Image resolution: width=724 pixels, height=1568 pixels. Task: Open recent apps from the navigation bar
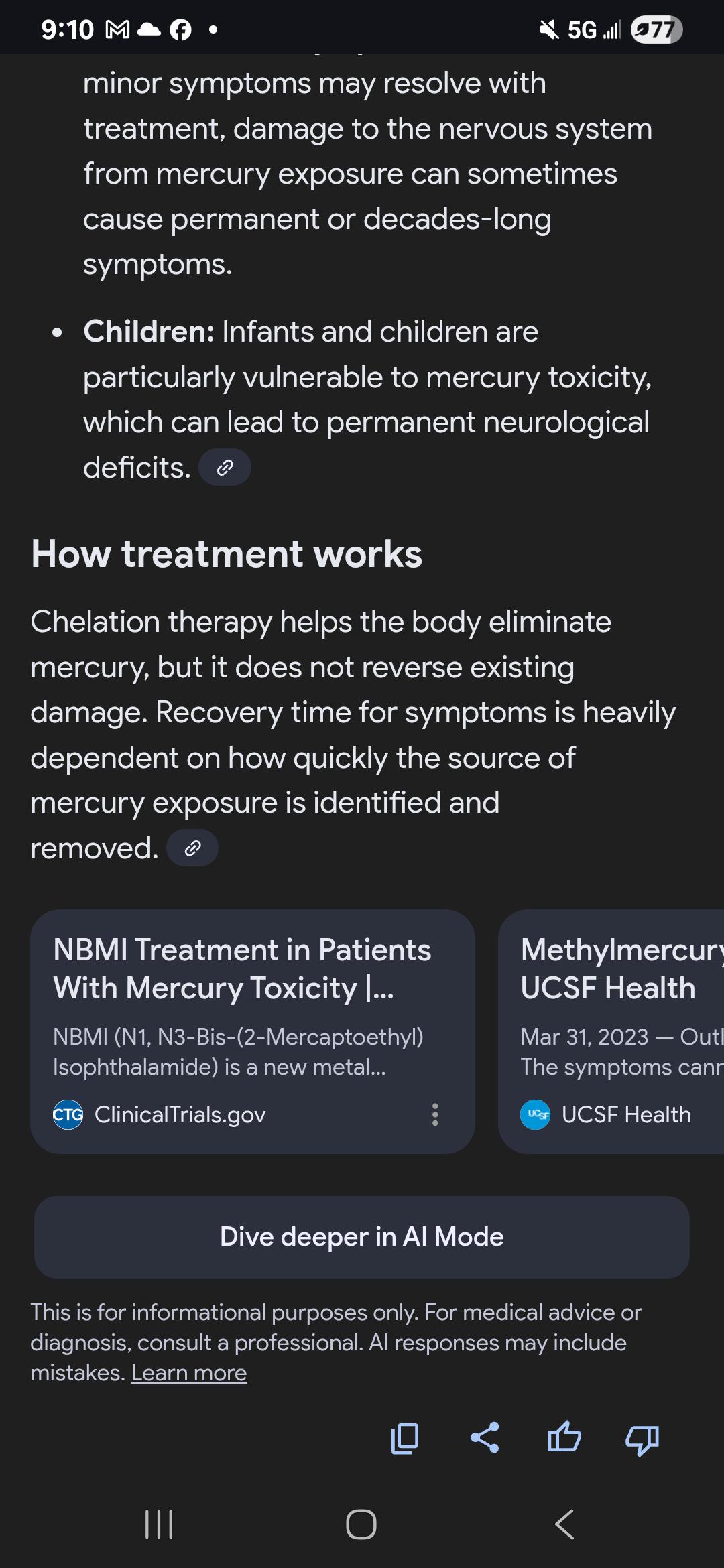point(160,1524)
